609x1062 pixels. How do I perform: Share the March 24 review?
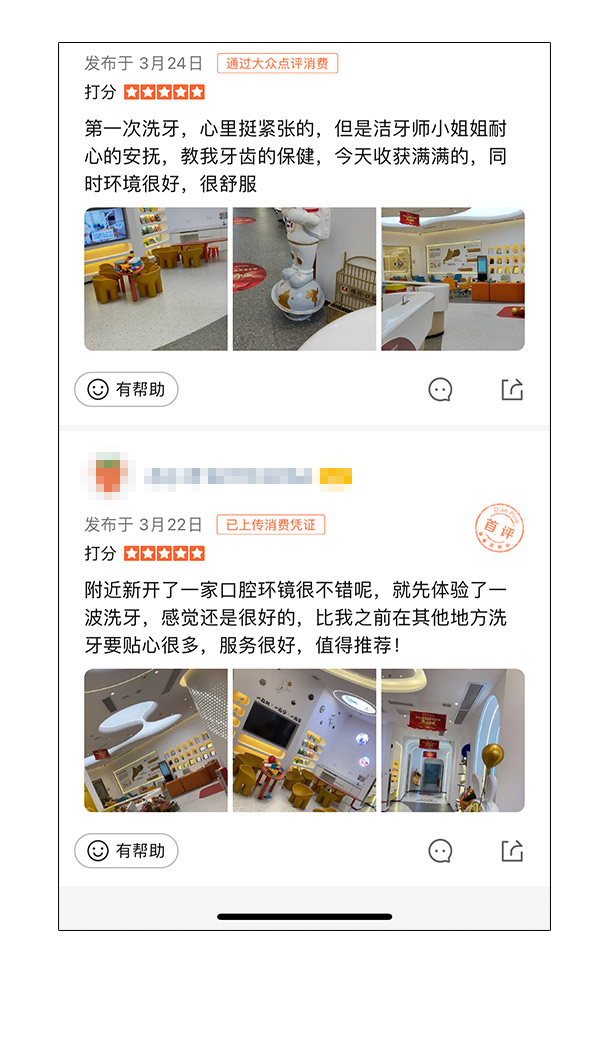[512, 390]
